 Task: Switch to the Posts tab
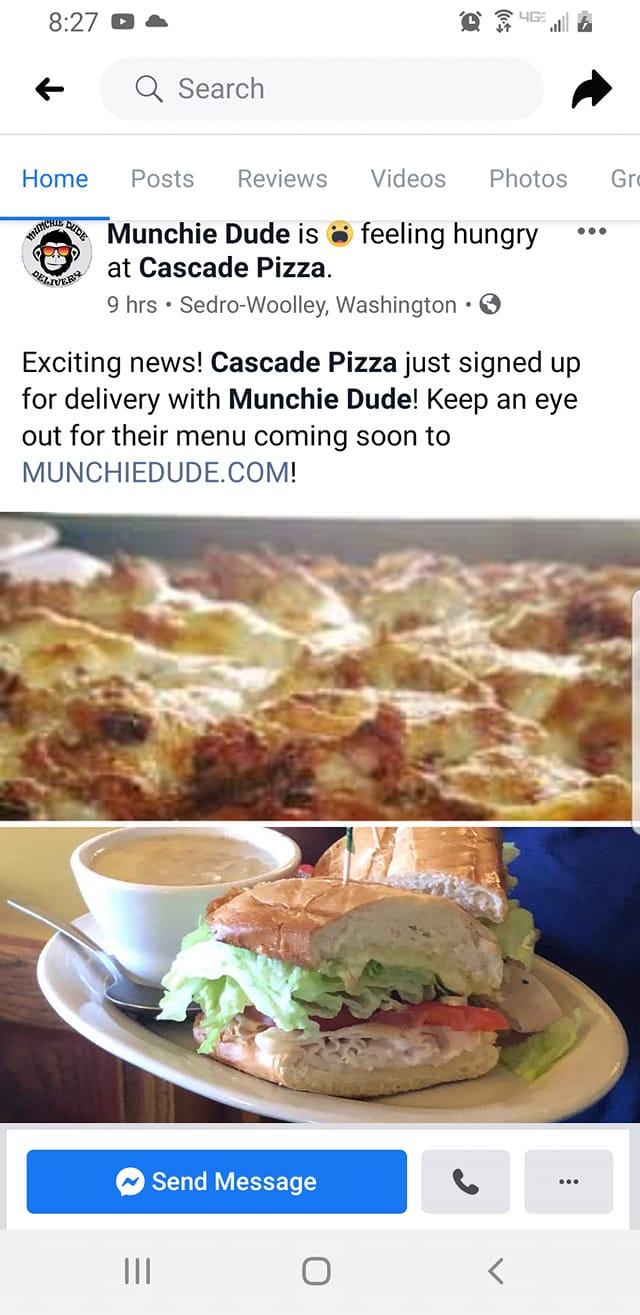click(162, 179)
